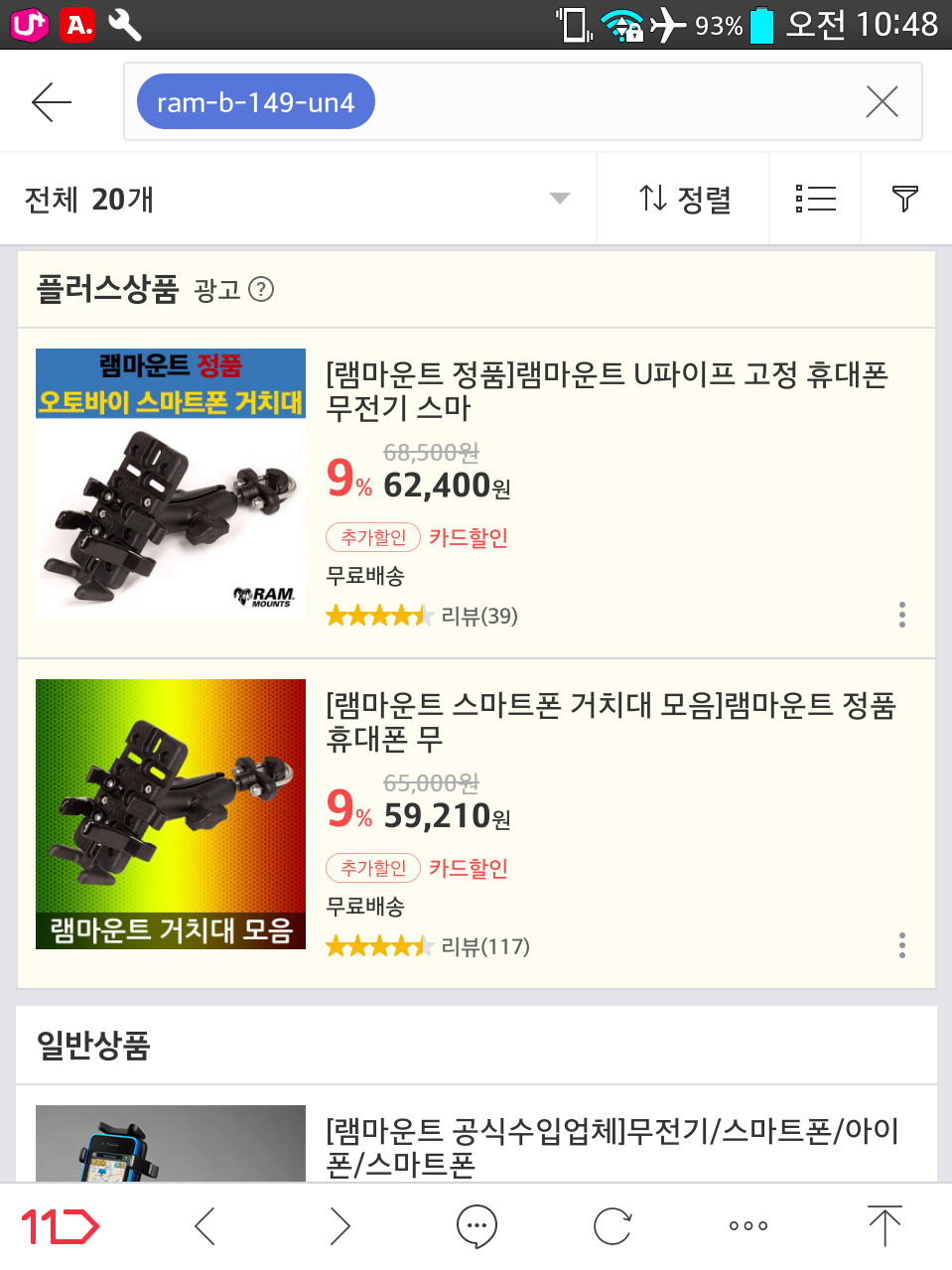Navigate forward with the bottom right chevron
This screenshot has height=1270, width=952.
(340, 1226)
